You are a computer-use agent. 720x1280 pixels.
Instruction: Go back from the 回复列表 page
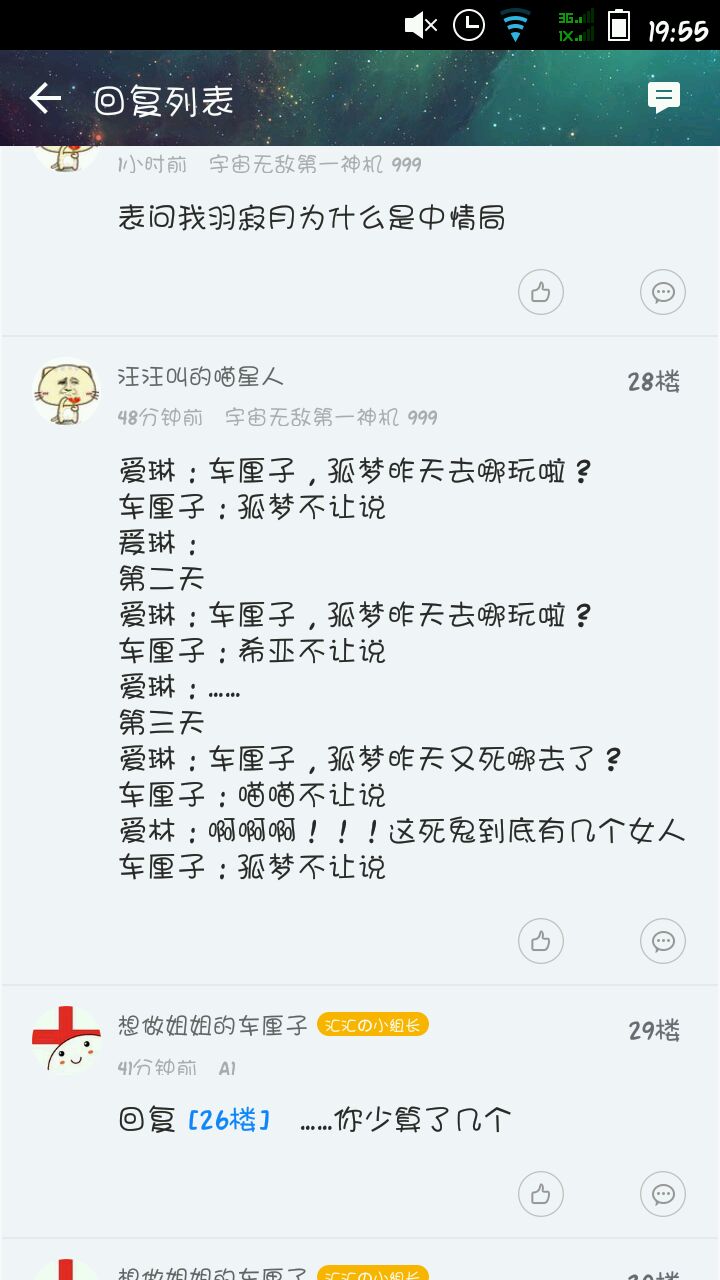pos(45,98)
